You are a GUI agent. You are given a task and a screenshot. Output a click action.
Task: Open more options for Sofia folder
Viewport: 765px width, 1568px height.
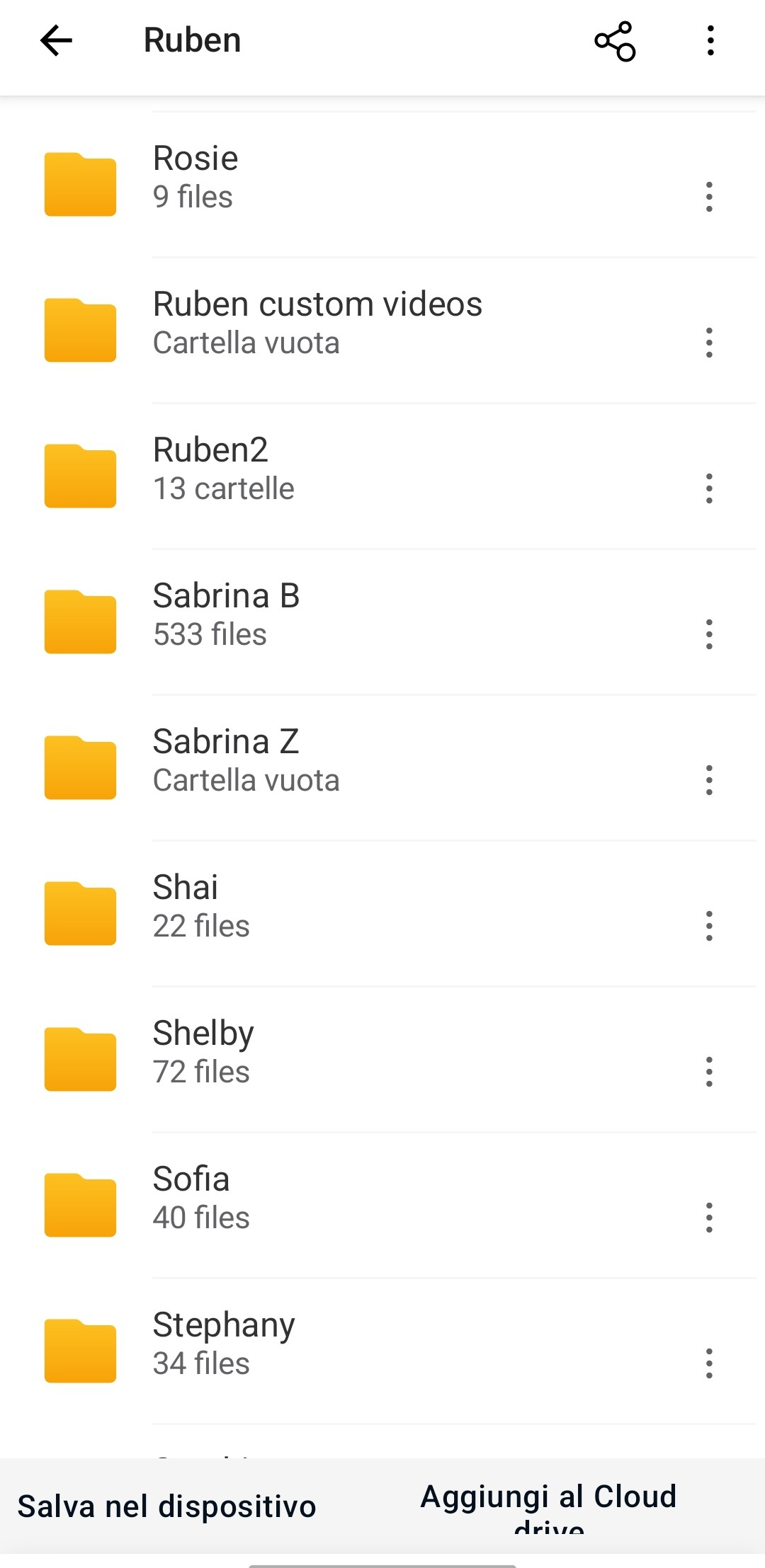coord(708,1218)
